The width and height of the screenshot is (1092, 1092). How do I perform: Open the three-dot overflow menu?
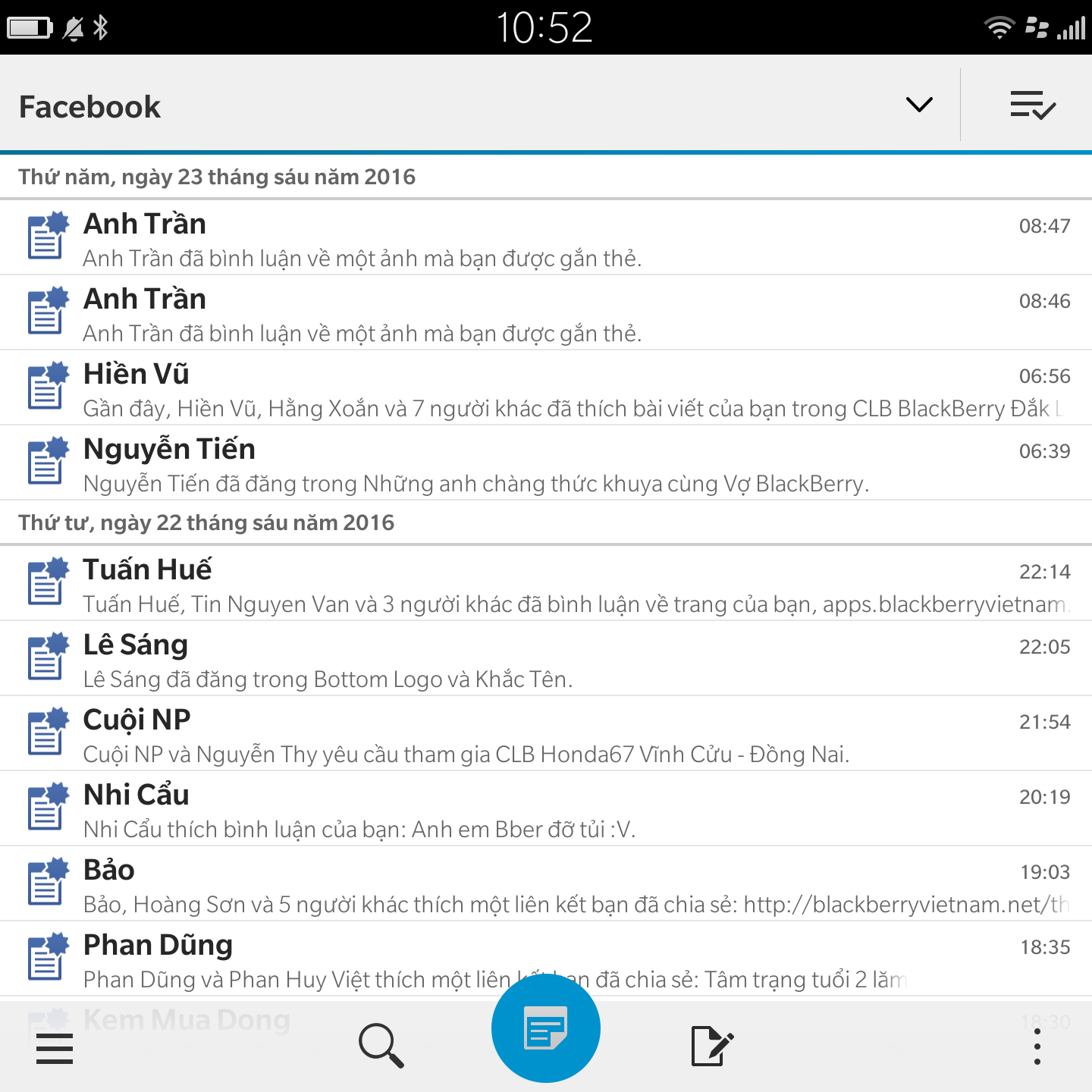1037,1048
